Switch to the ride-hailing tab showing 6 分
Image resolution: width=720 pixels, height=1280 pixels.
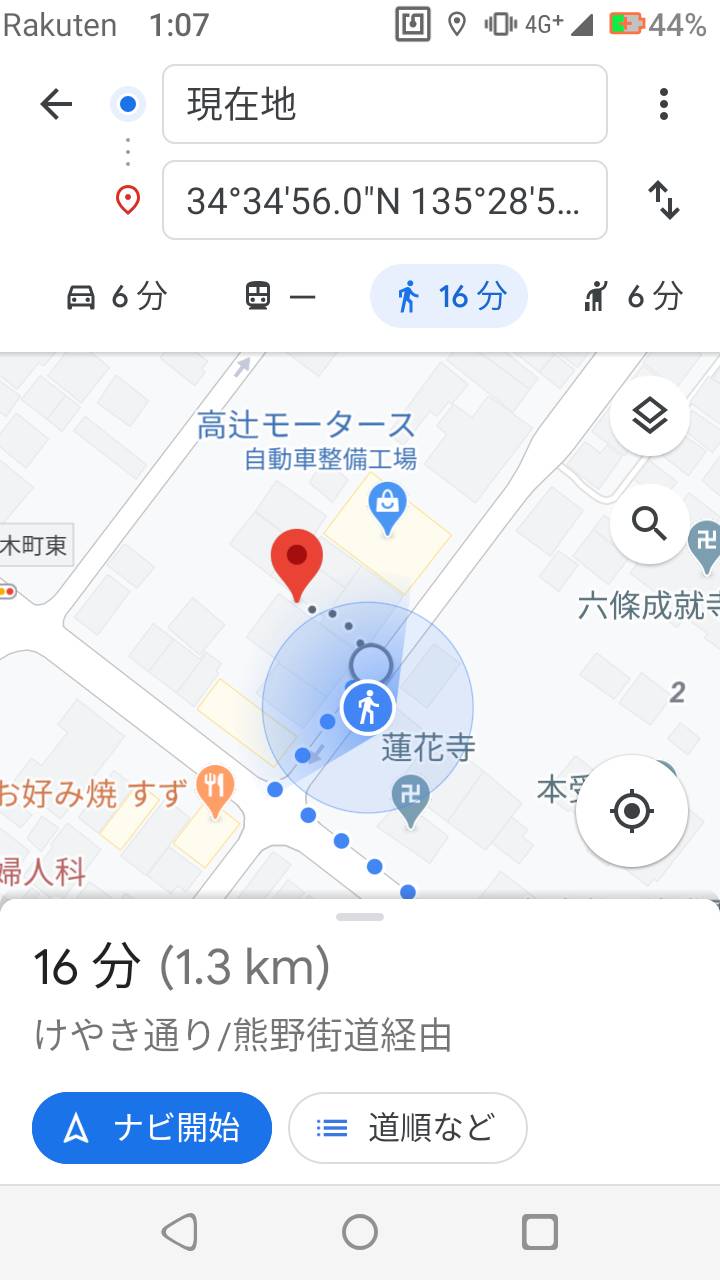[633, 296]
